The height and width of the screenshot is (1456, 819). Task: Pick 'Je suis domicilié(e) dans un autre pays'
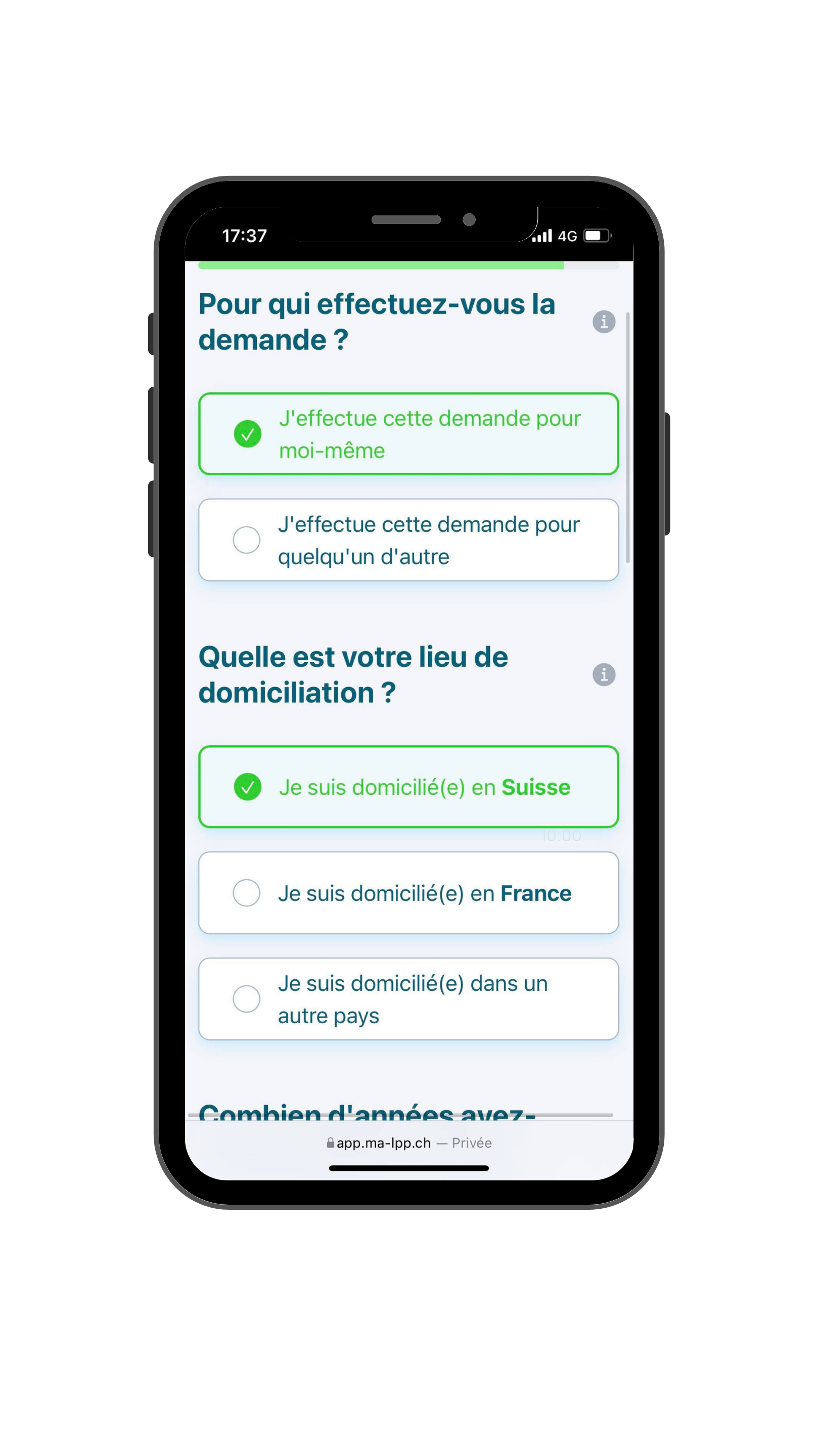408,999
